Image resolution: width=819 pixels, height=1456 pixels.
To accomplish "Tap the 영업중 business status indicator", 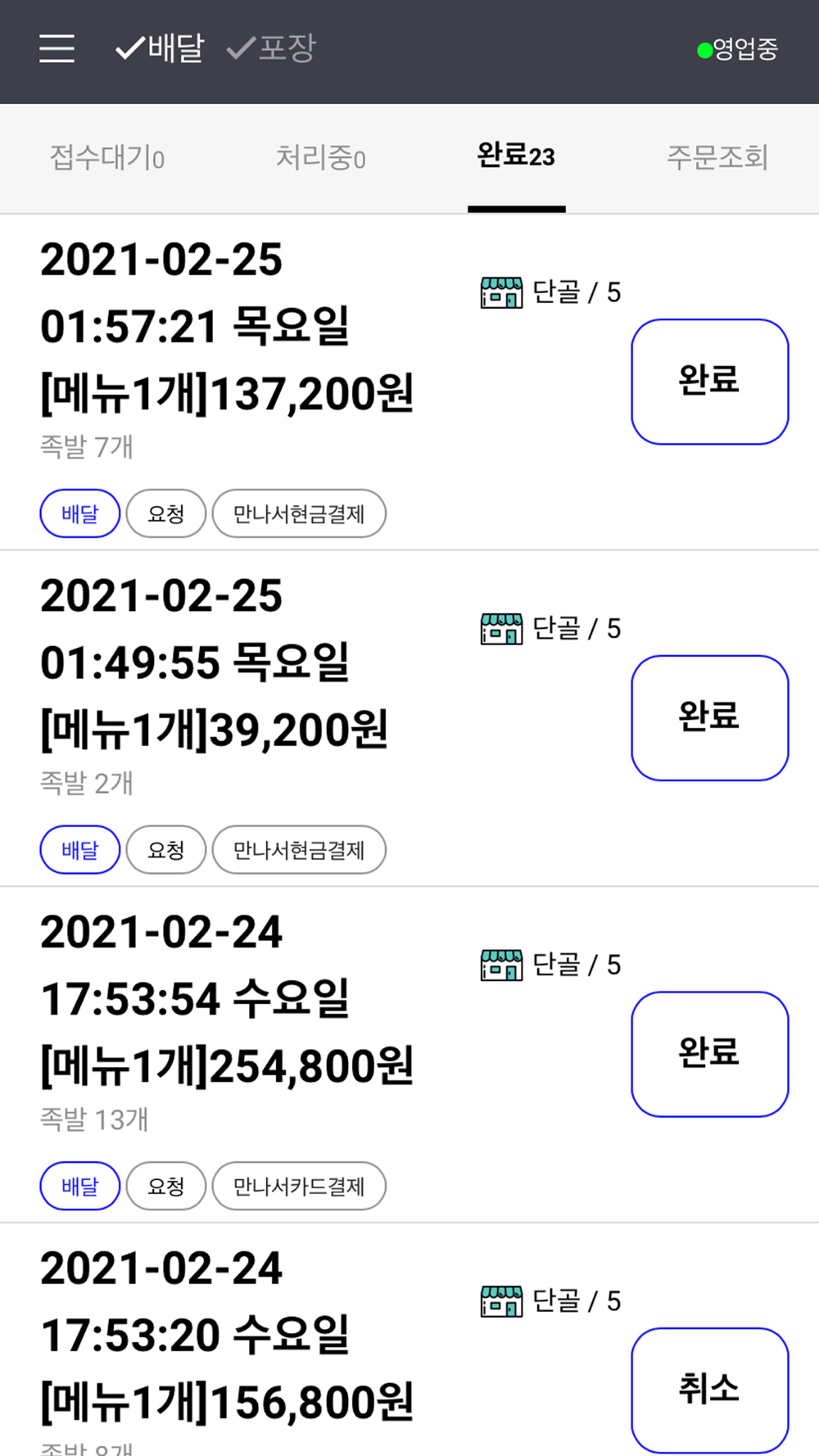I will click(x=737, y=50).
